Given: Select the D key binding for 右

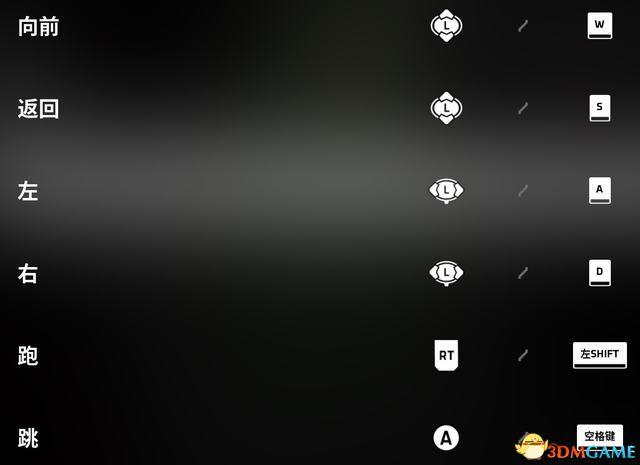Looking at the screenshot, I should point(599,272).
